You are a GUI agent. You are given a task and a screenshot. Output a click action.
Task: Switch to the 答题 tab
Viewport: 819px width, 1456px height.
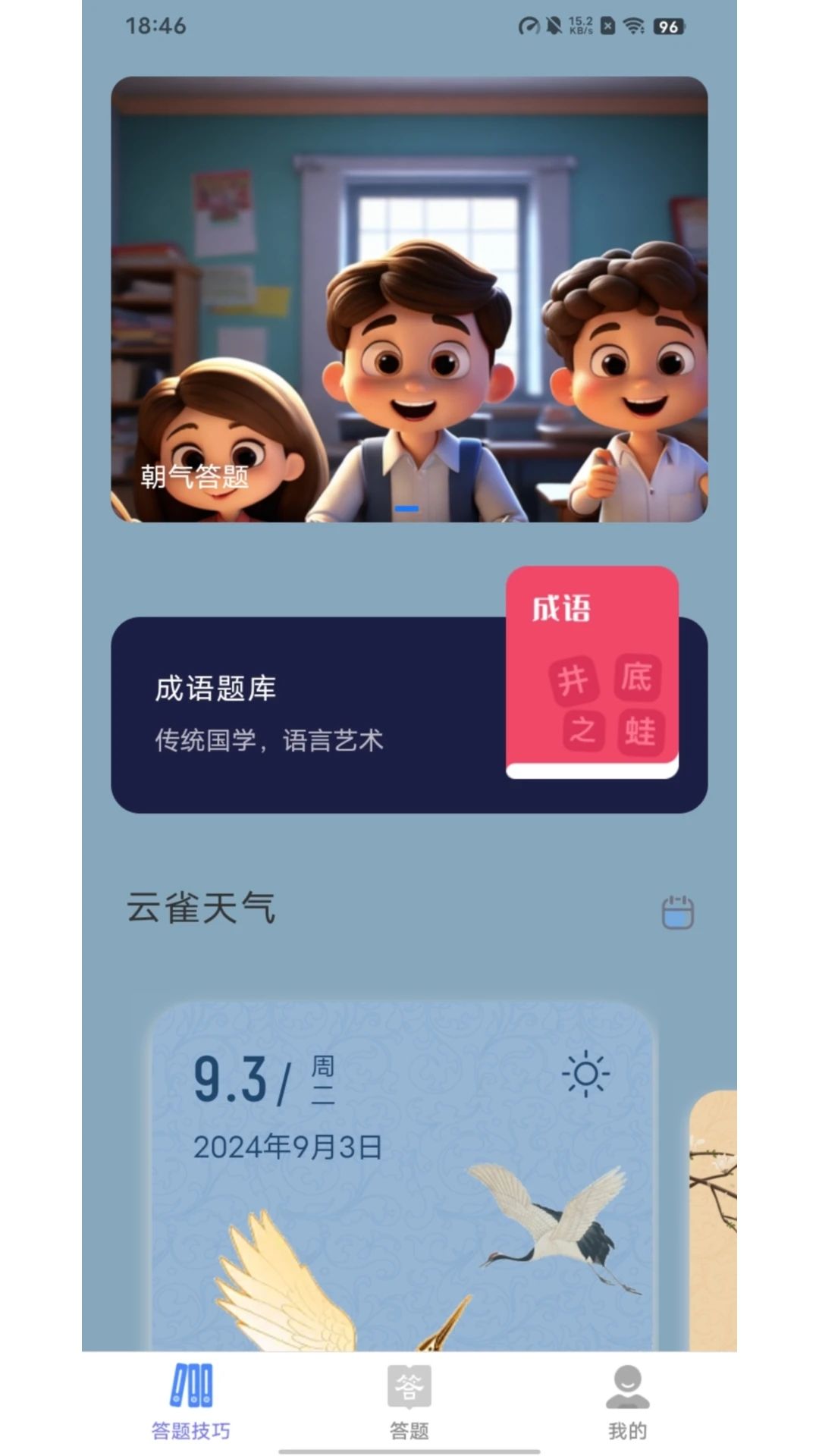[409, 1403]
